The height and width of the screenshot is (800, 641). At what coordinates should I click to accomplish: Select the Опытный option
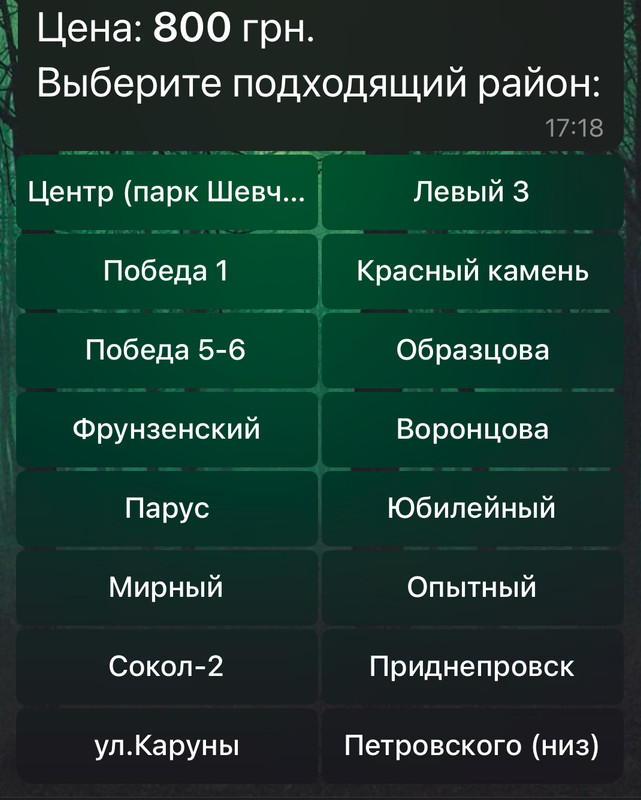tap(472, 587)
